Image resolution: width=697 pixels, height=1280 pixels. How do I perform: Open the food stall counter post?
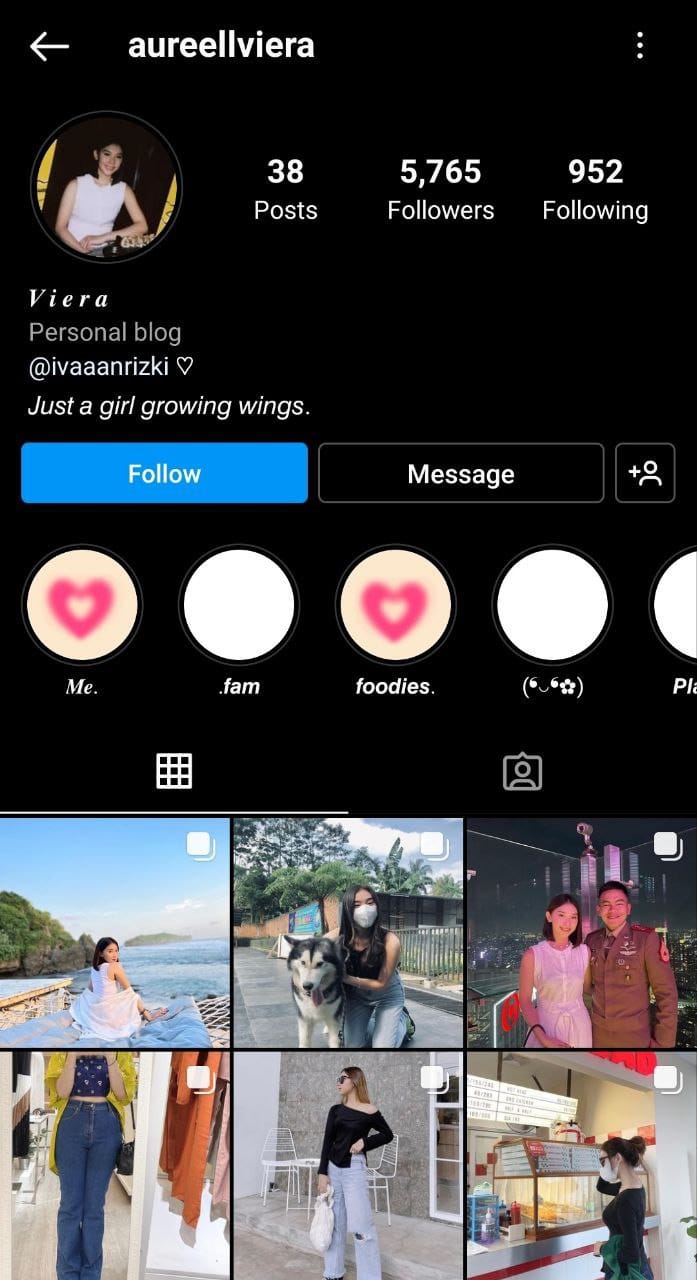point(581,1165)
